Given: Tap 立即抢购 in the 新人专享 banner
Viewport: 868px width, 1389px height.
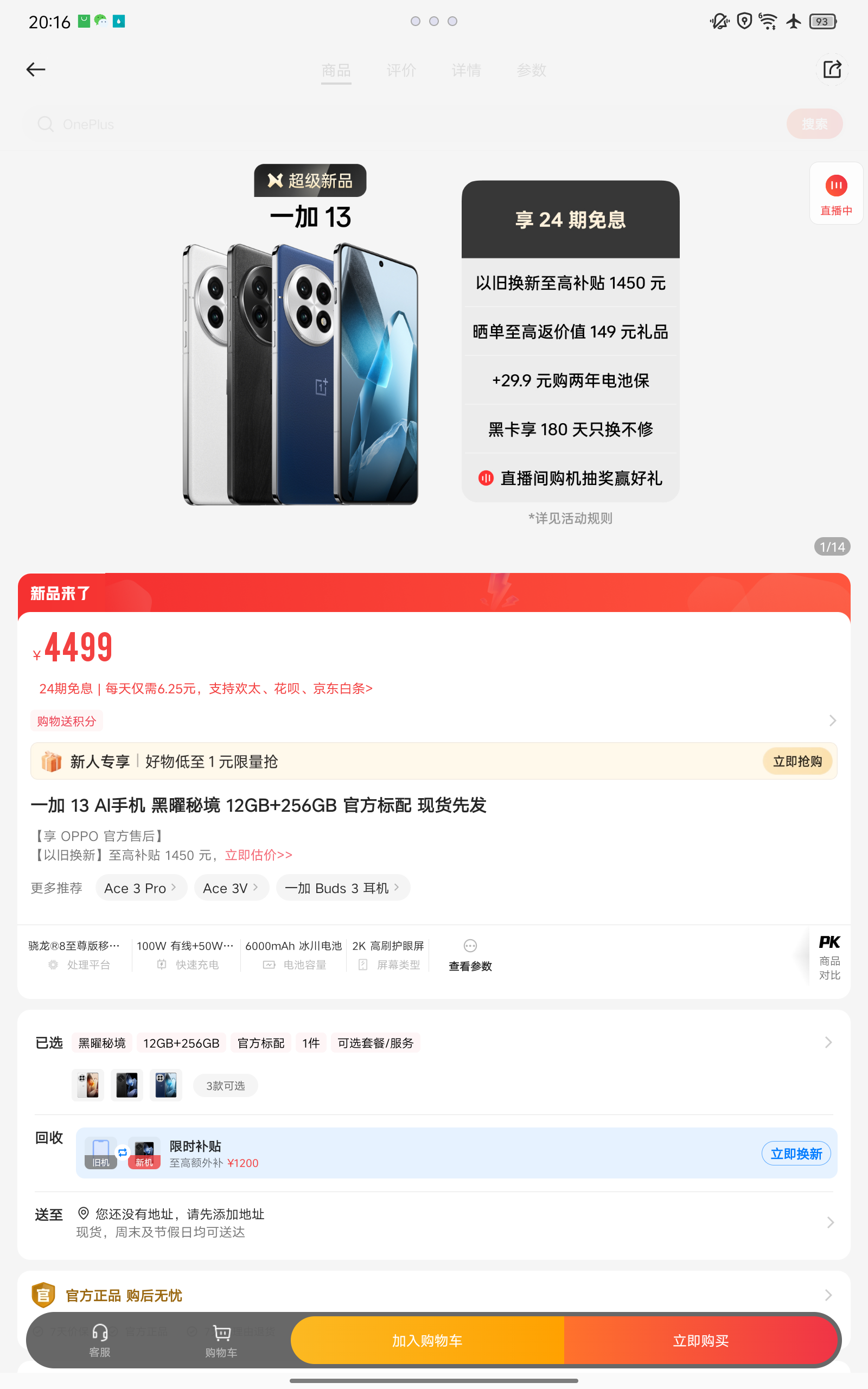Looking at the screenshot, I should coord(797,761).
